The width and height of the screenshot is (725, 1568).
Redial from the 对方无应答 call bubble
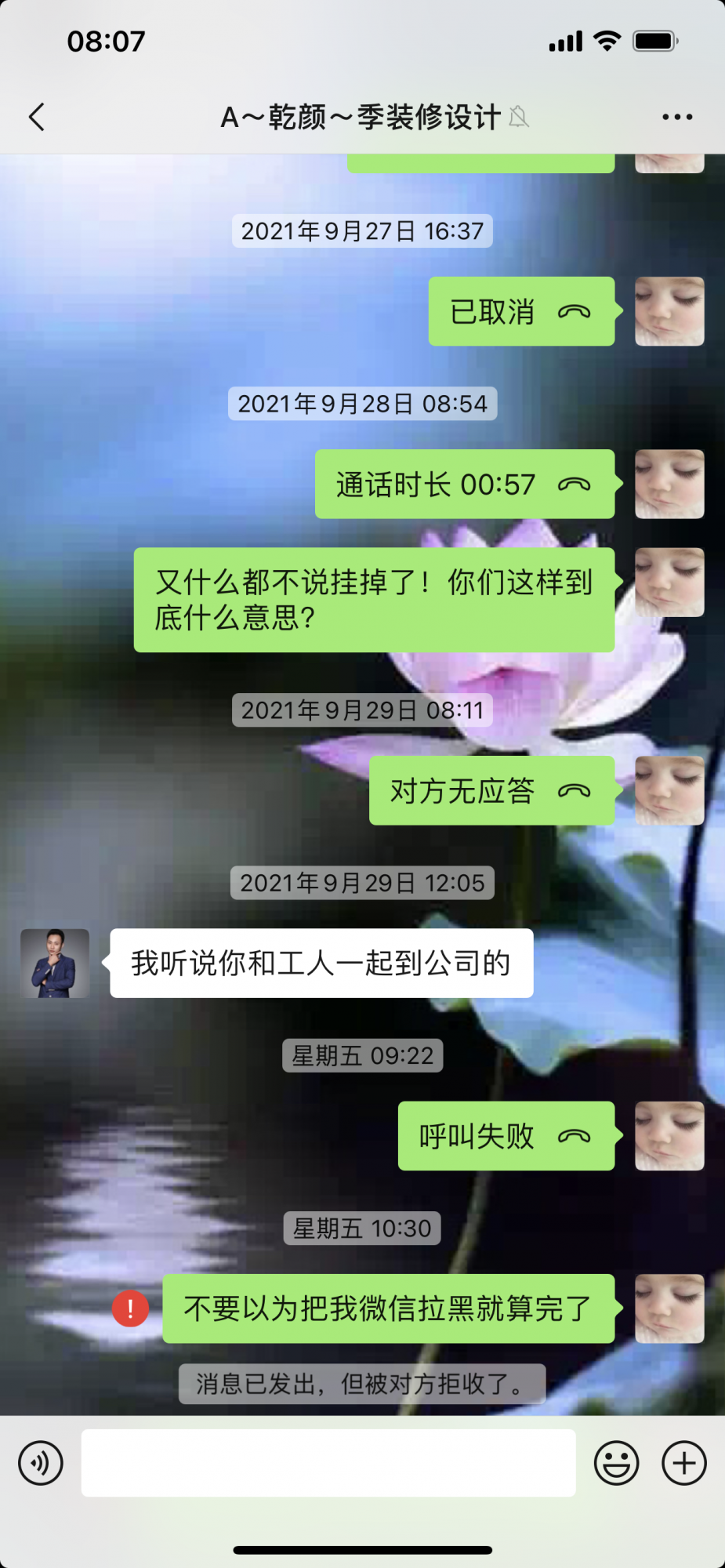[x=491, y=790]
